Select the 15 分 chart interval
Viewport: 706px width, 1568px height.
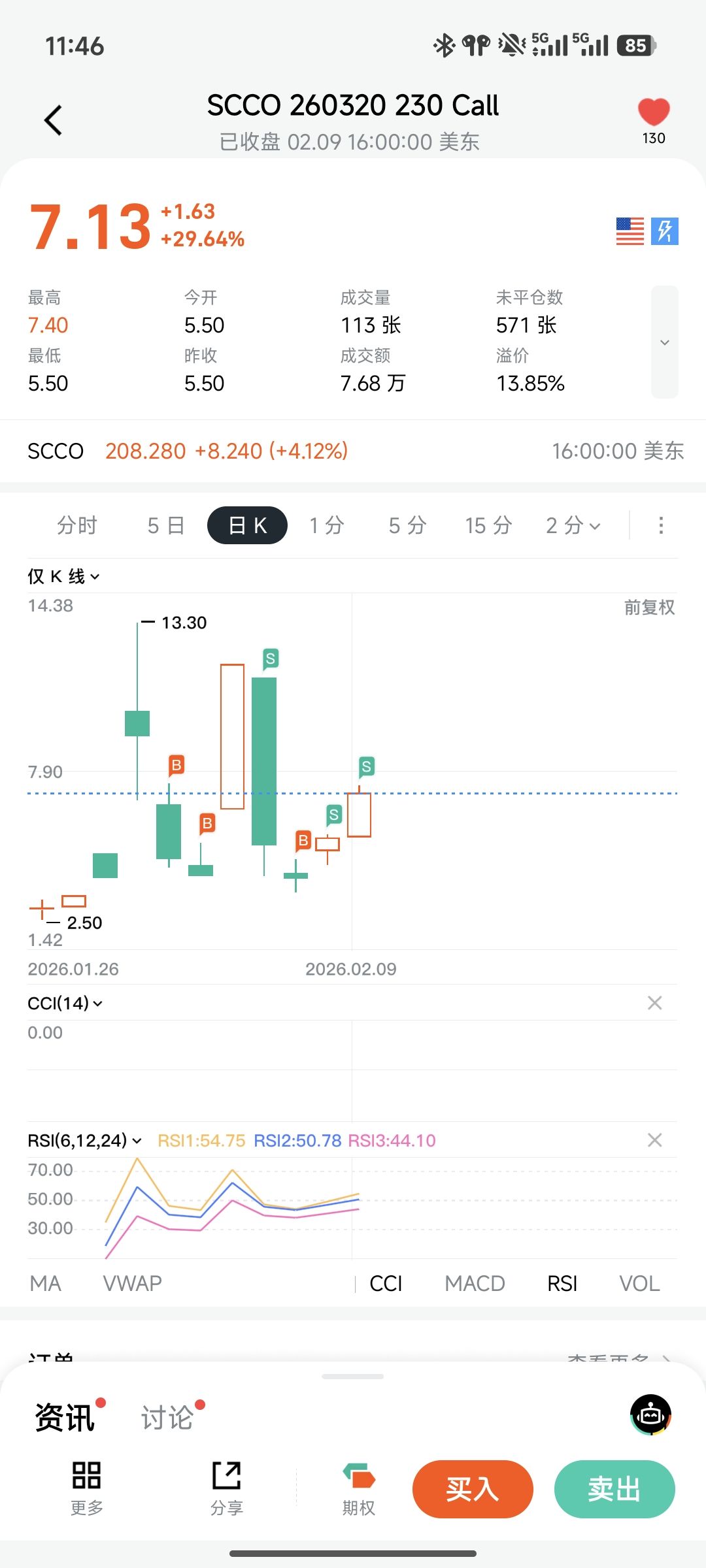[x=488, y=525]
